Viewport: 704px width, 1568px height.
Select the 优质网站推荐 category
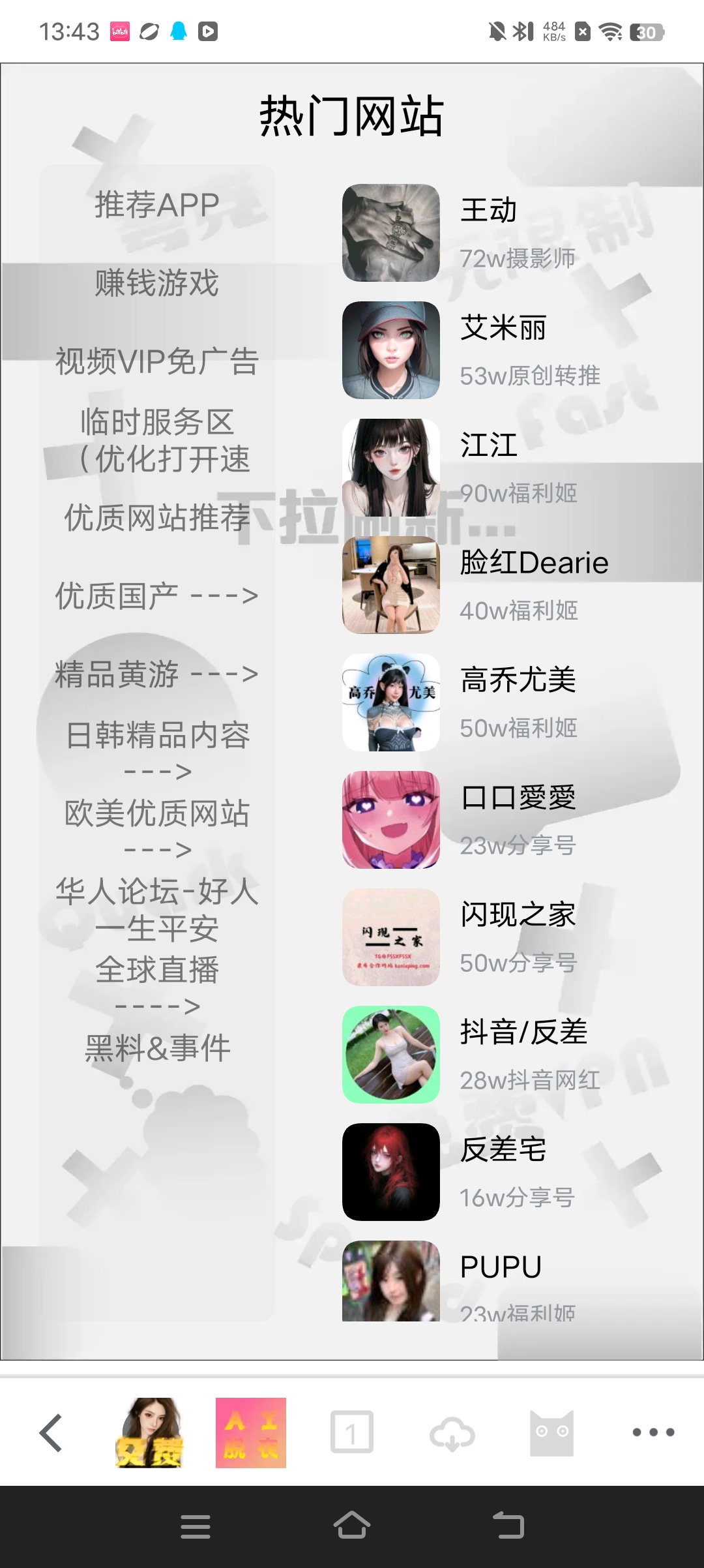point(157,518)
